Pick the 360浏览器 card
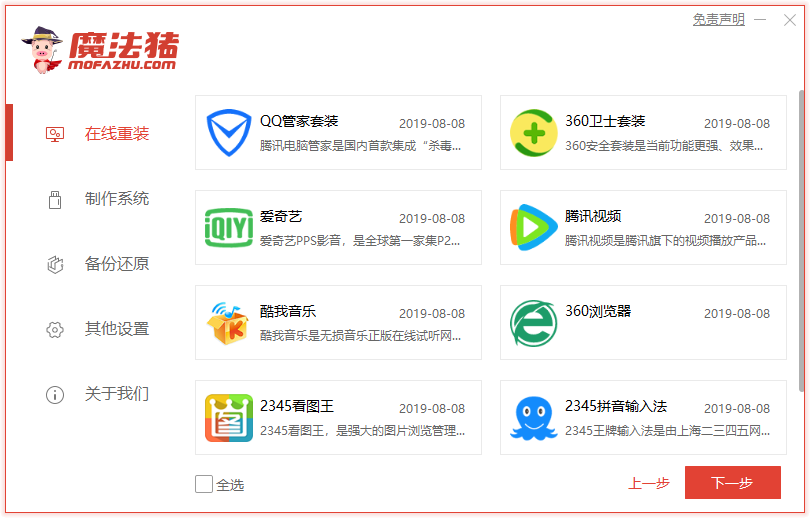Viewport: 810px width, 518px height. pyautogui.click(x=643, y=322)
